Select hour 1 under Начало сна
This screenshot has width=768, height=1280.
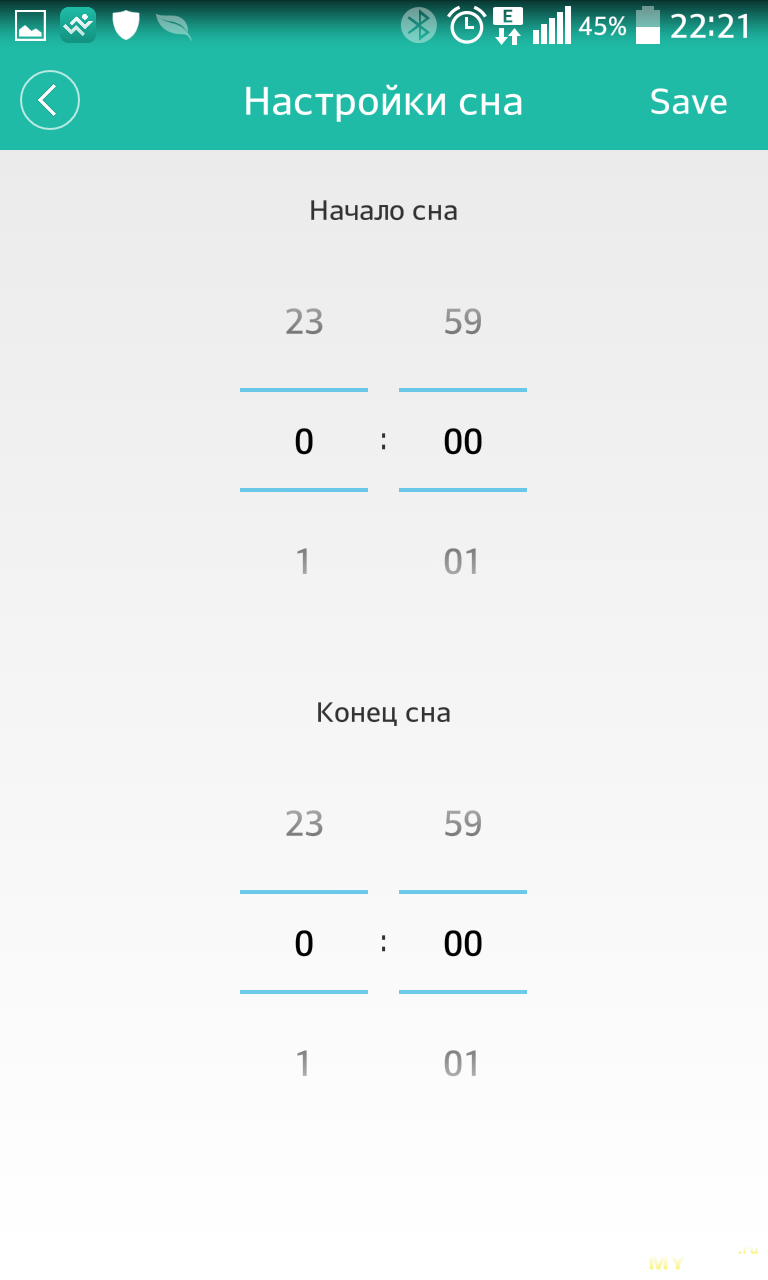pos(304,562)
